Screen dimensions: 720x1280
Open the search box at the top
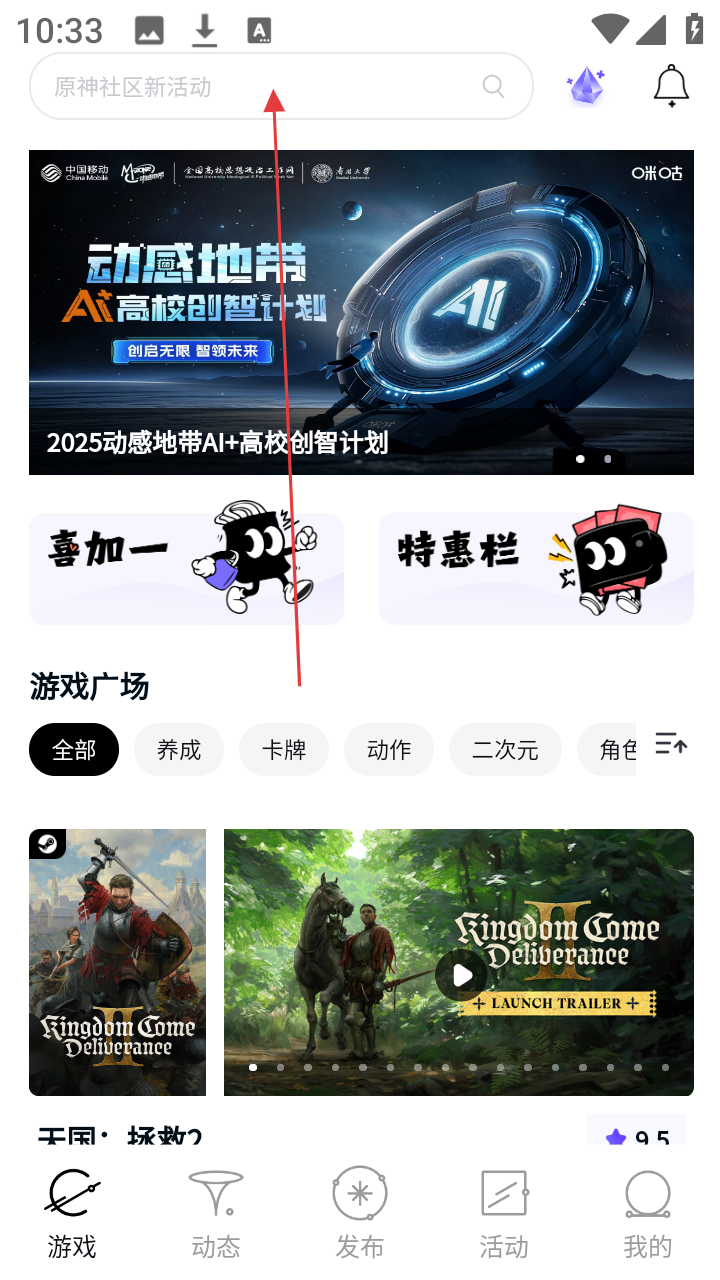(x=281, y=87)
